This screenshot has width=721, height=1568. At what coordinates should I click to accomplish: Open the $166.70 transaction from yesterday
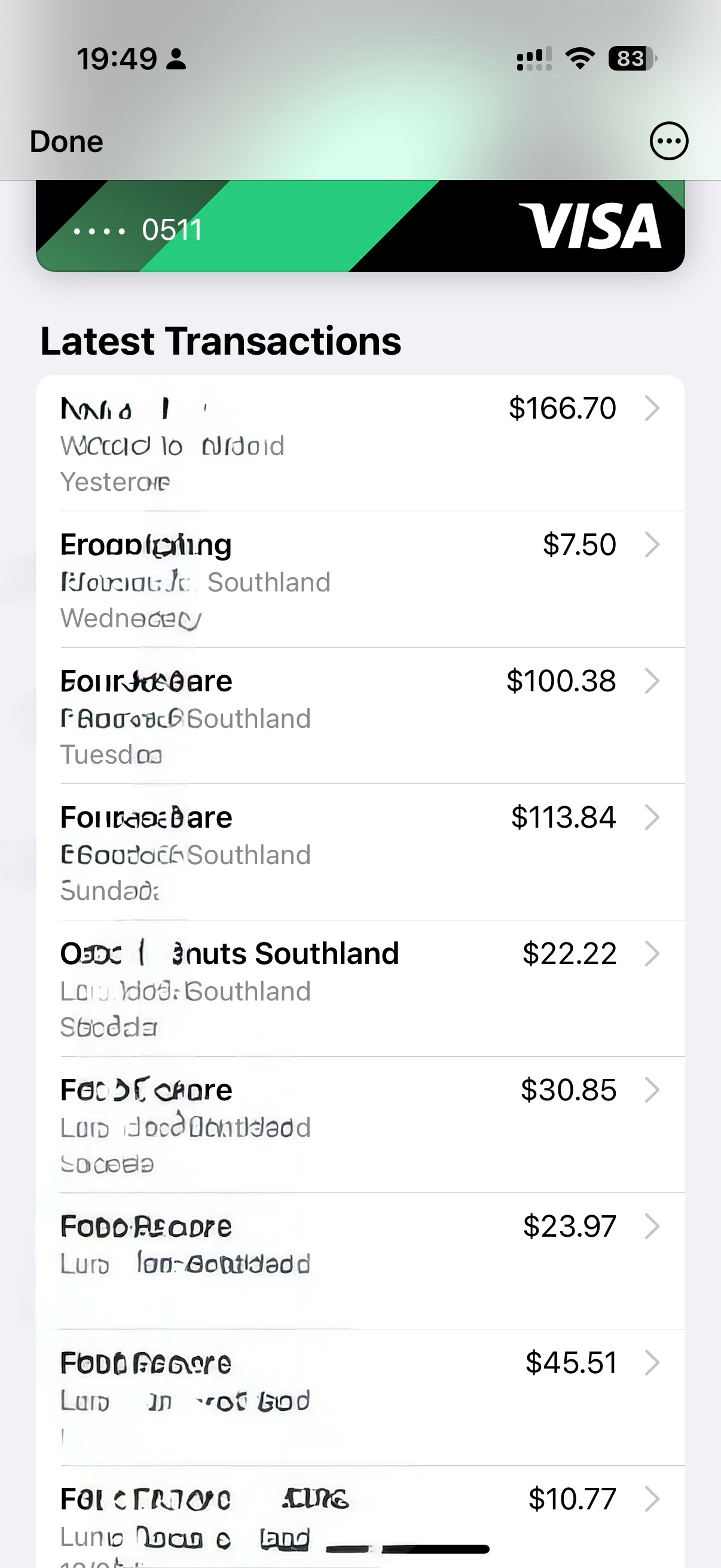(x=360, y=444)
